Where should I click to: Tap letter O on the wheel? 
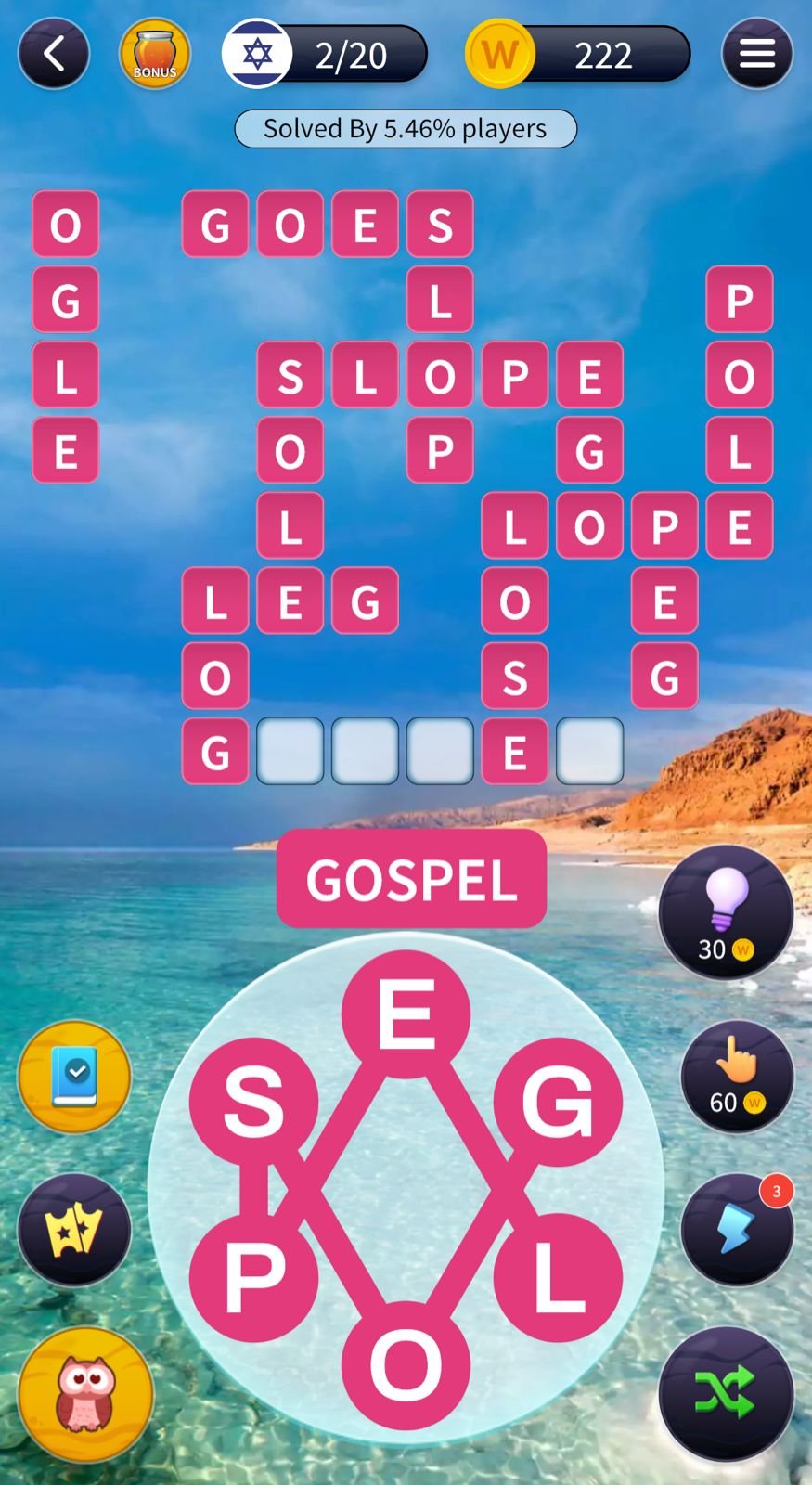click(x=406, y=1364)
